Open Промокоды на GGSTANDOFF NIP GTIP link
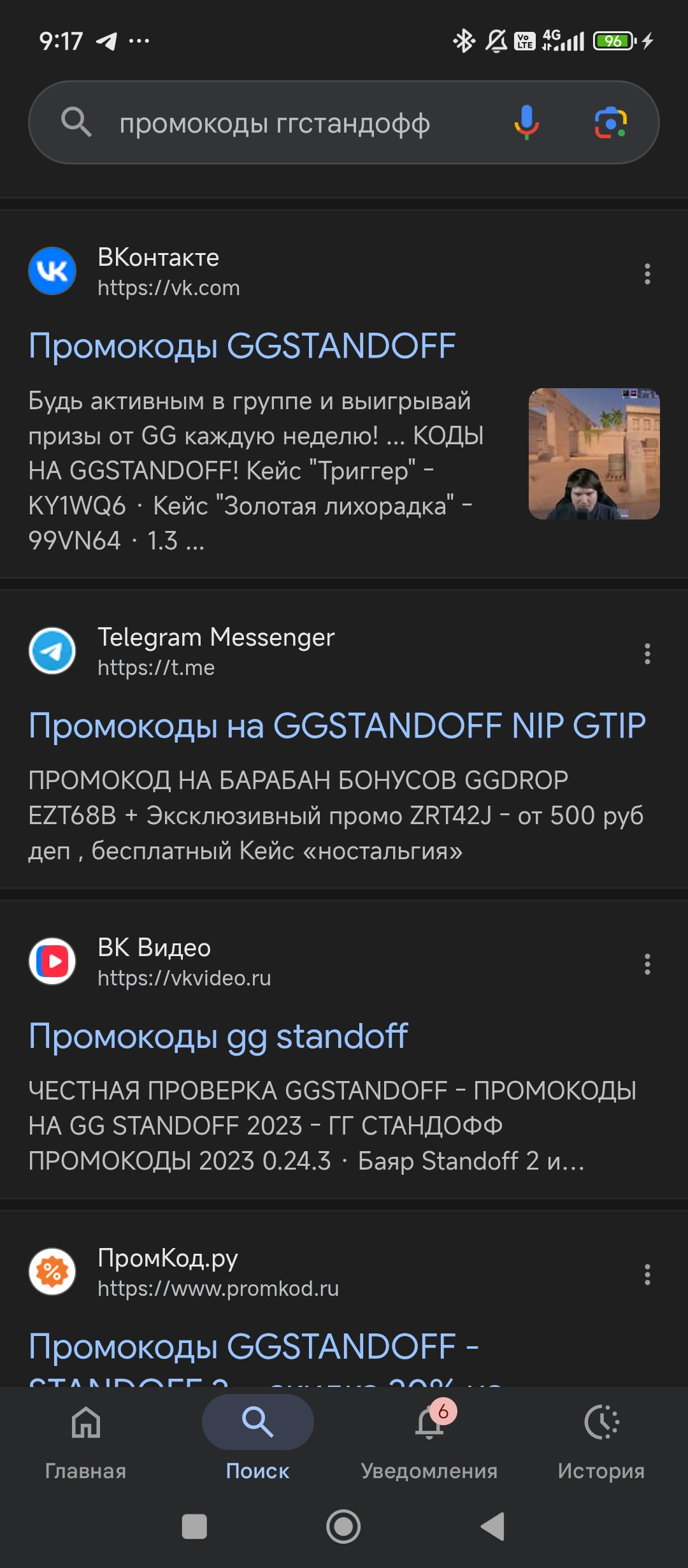 pos(337,726)
